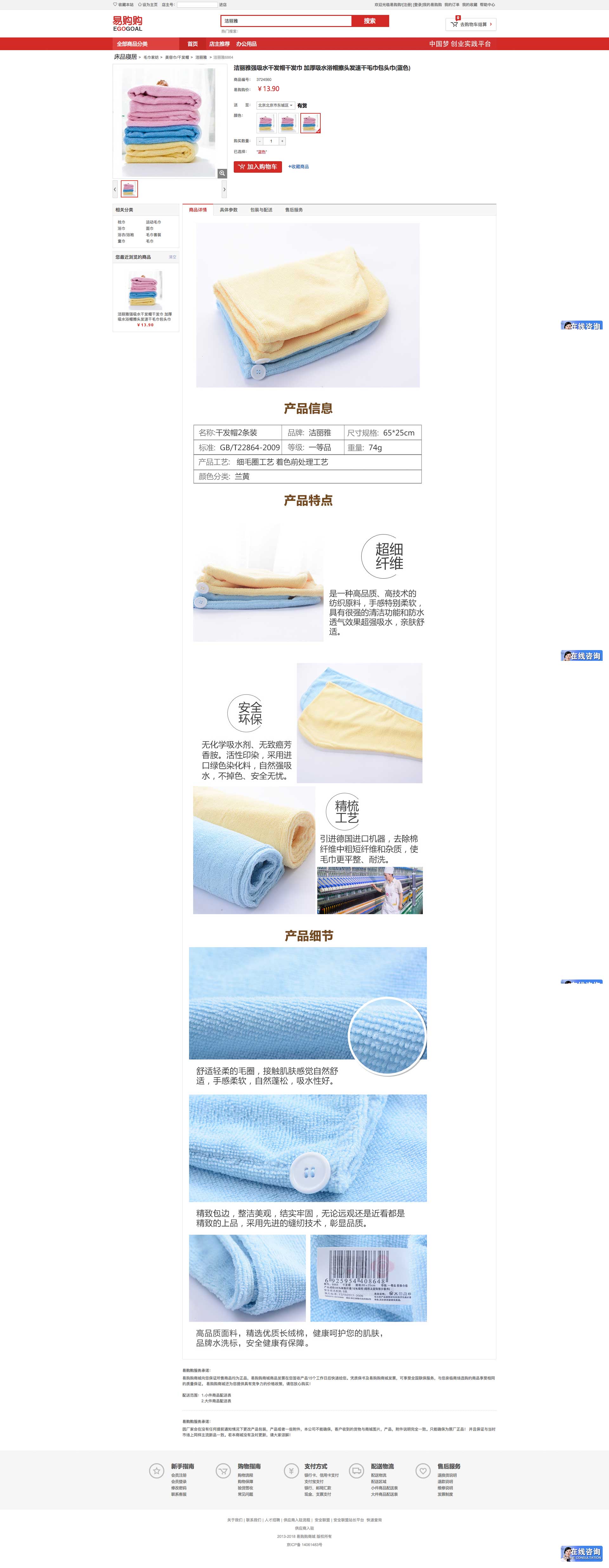Open 办公用品 in the navigation bar
Screen dimensions: 609x1568
246,44
